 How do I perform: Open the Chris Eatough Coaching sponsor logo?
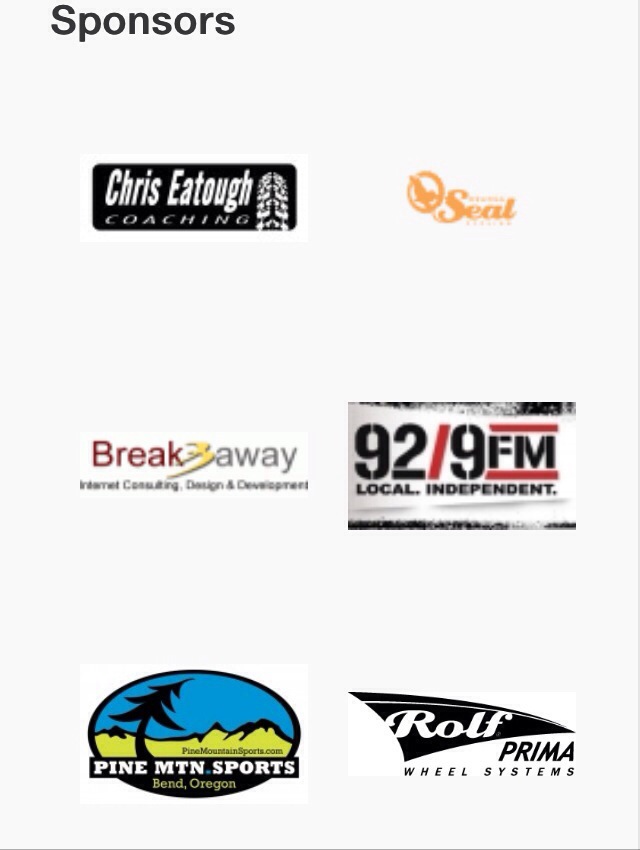point(194,197)
